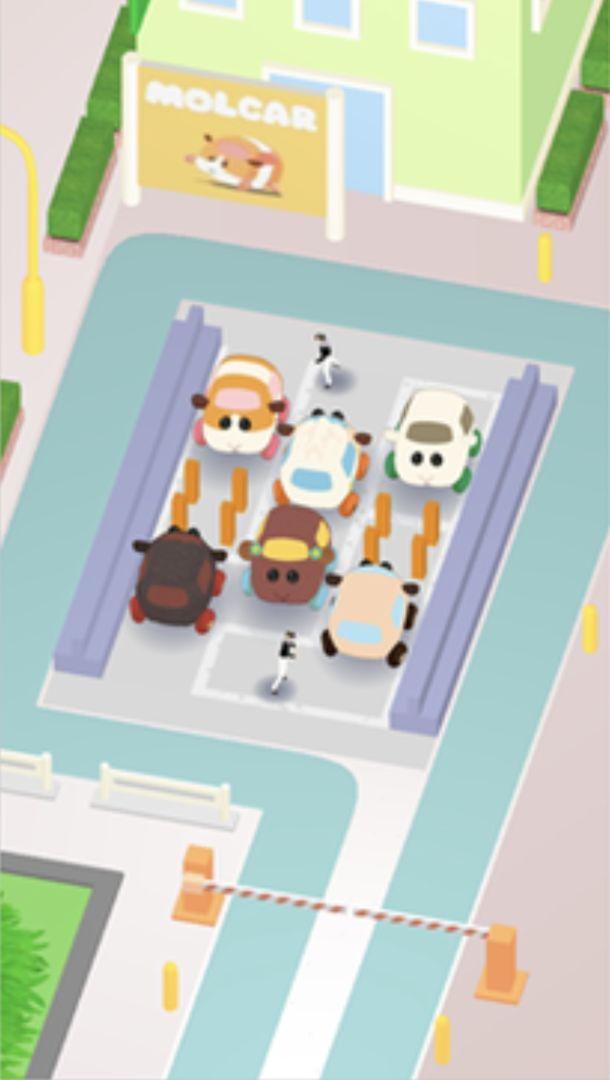Select the dark brown Molcar with red wheels
Image resolution: width=610 pixels, height=1080 pixels.
click(178, 580)
